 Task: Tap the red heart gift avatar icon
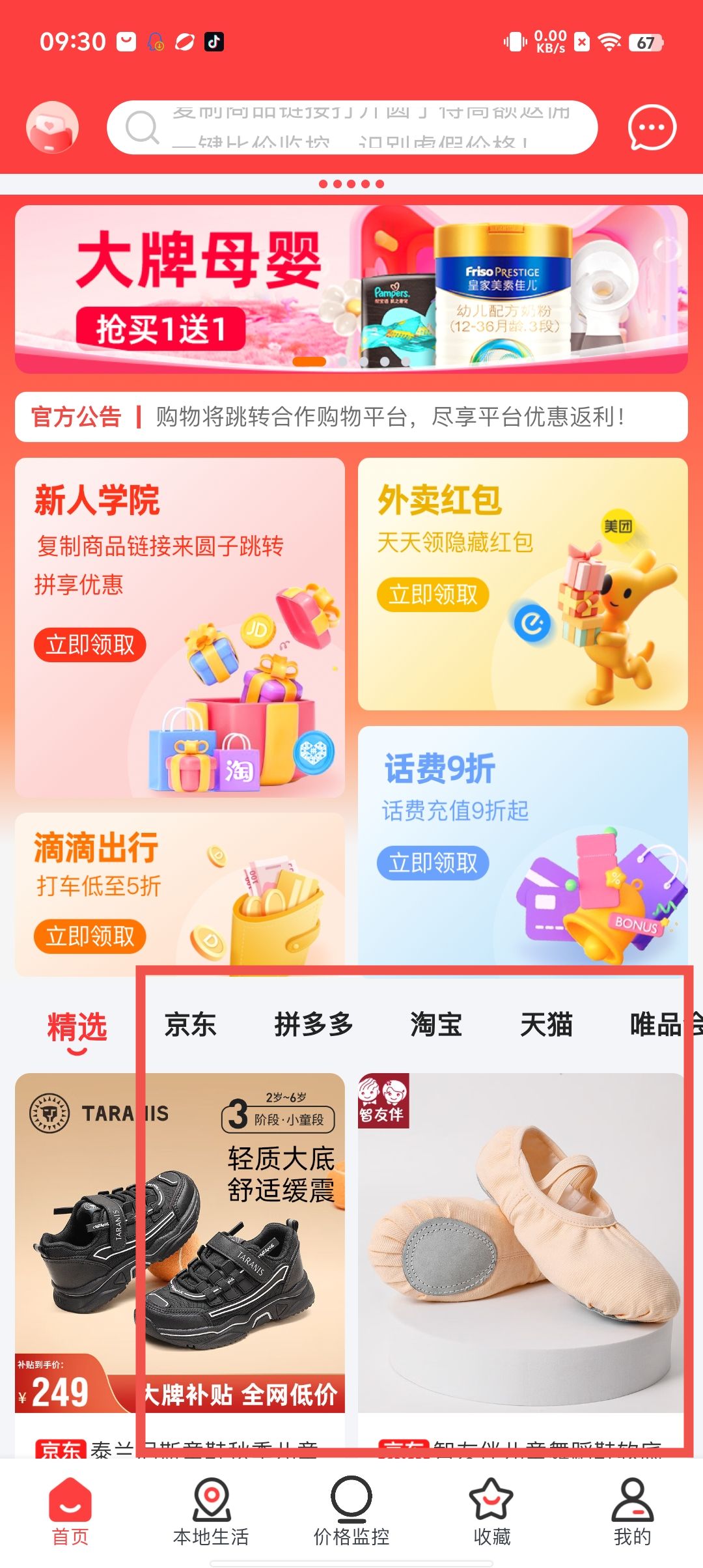point(52,128)
